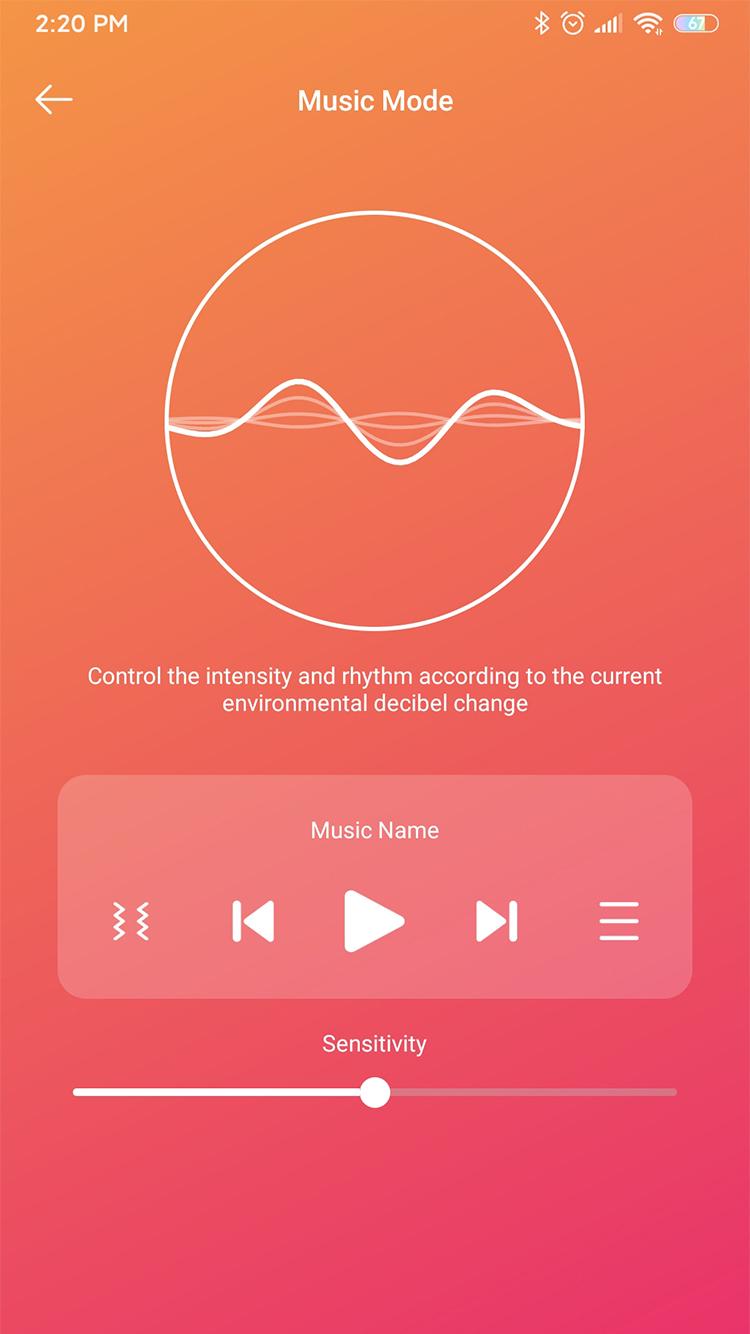750x1334 pixels.
Task: Open the vibration pattern icon
Action: pos(130,921)
